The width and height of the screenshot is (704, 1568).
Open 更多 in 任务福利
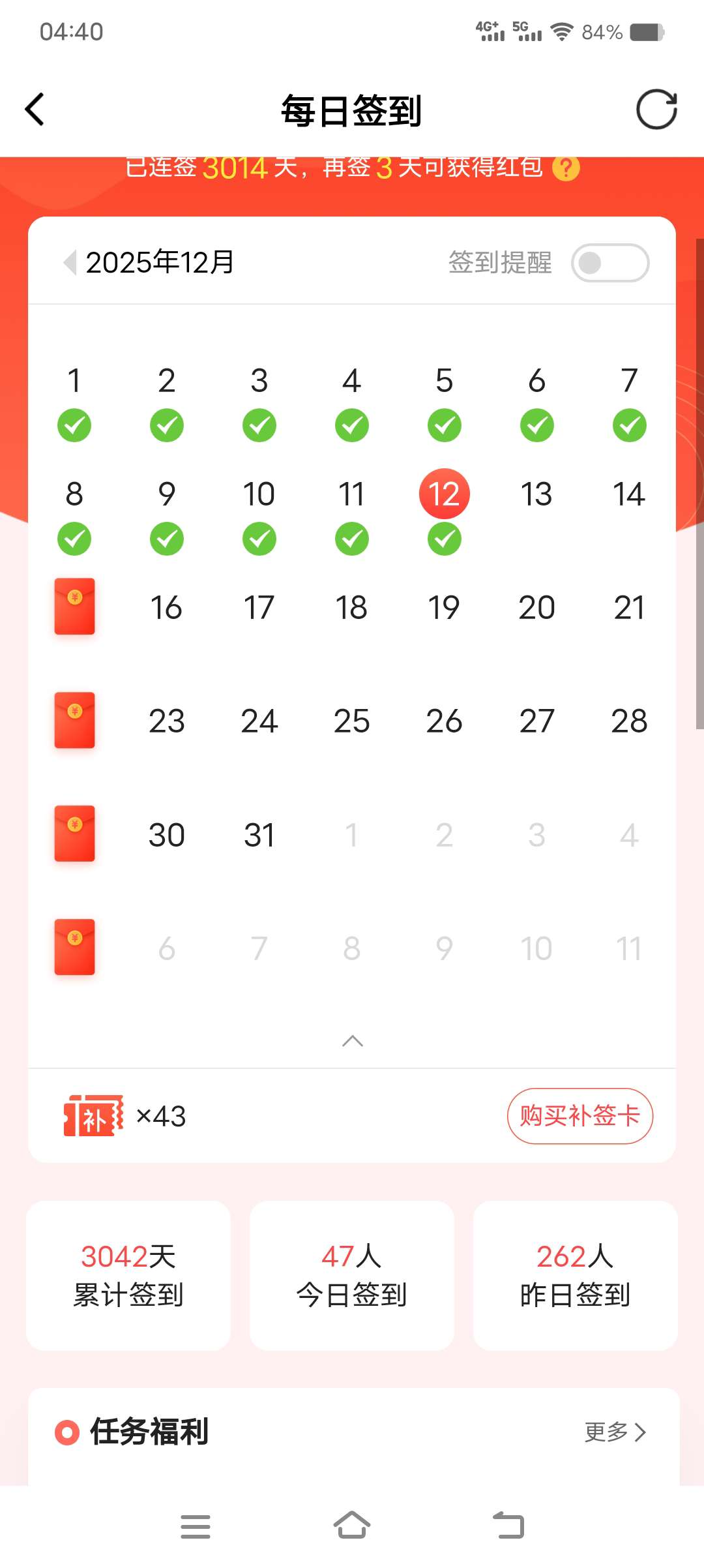point(615,1432)
